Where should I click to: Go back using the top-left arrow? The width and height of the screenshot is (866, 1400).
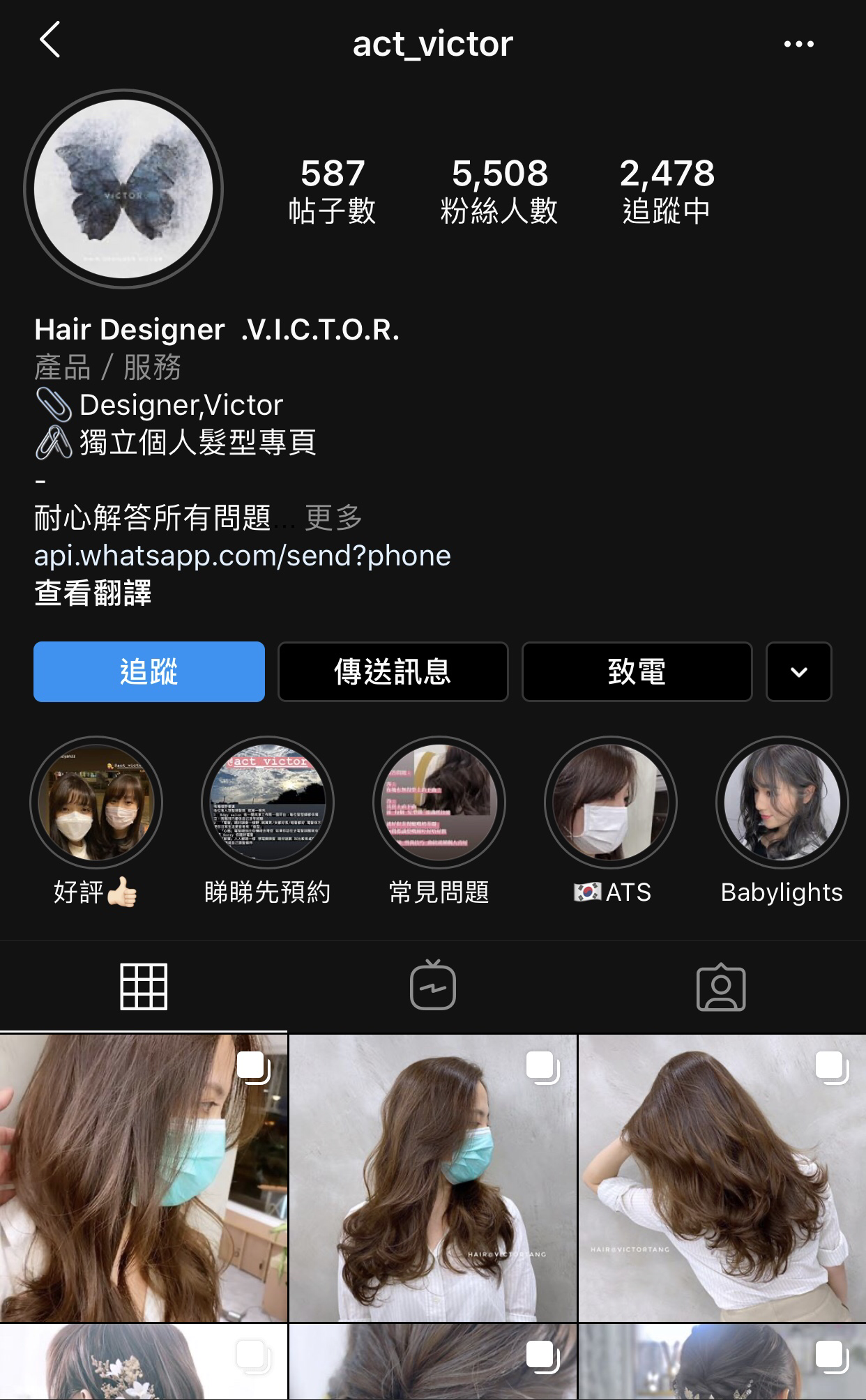(50, 40)
